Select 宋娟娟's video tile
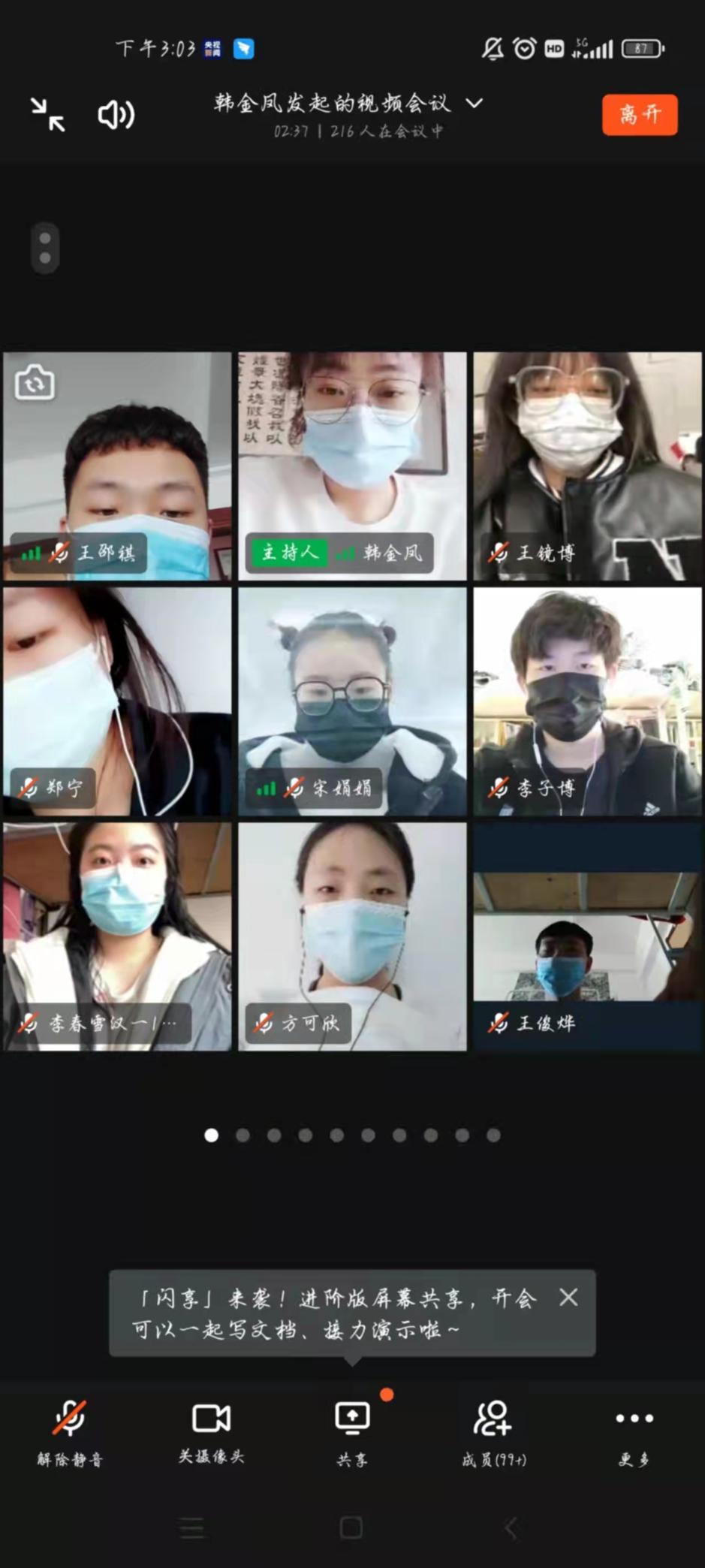The image size is (705, 1568). (x=352, y=701)
